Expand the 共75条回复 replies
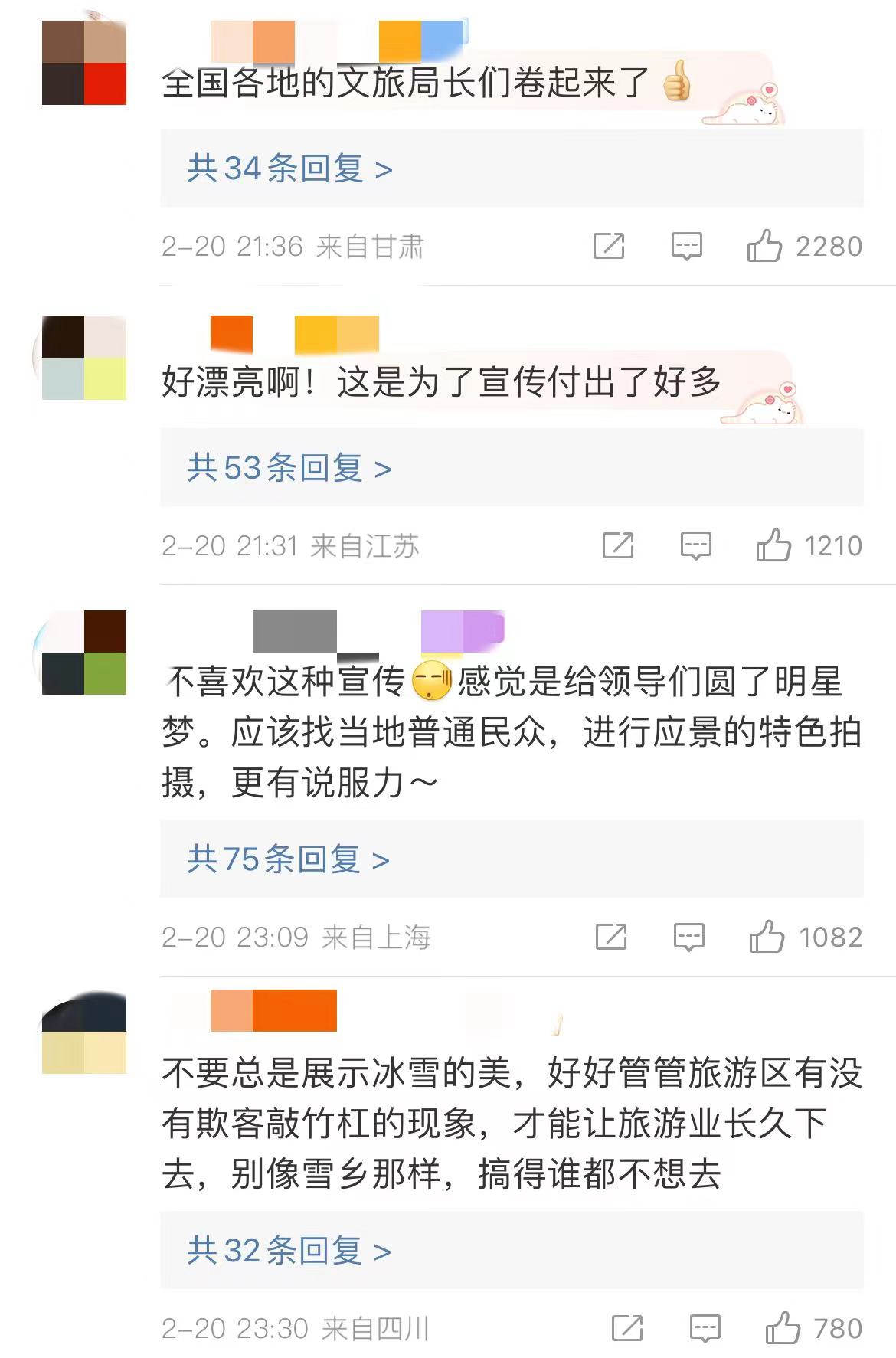This screenshot has width=896, height=1358. tap(288, 859)
